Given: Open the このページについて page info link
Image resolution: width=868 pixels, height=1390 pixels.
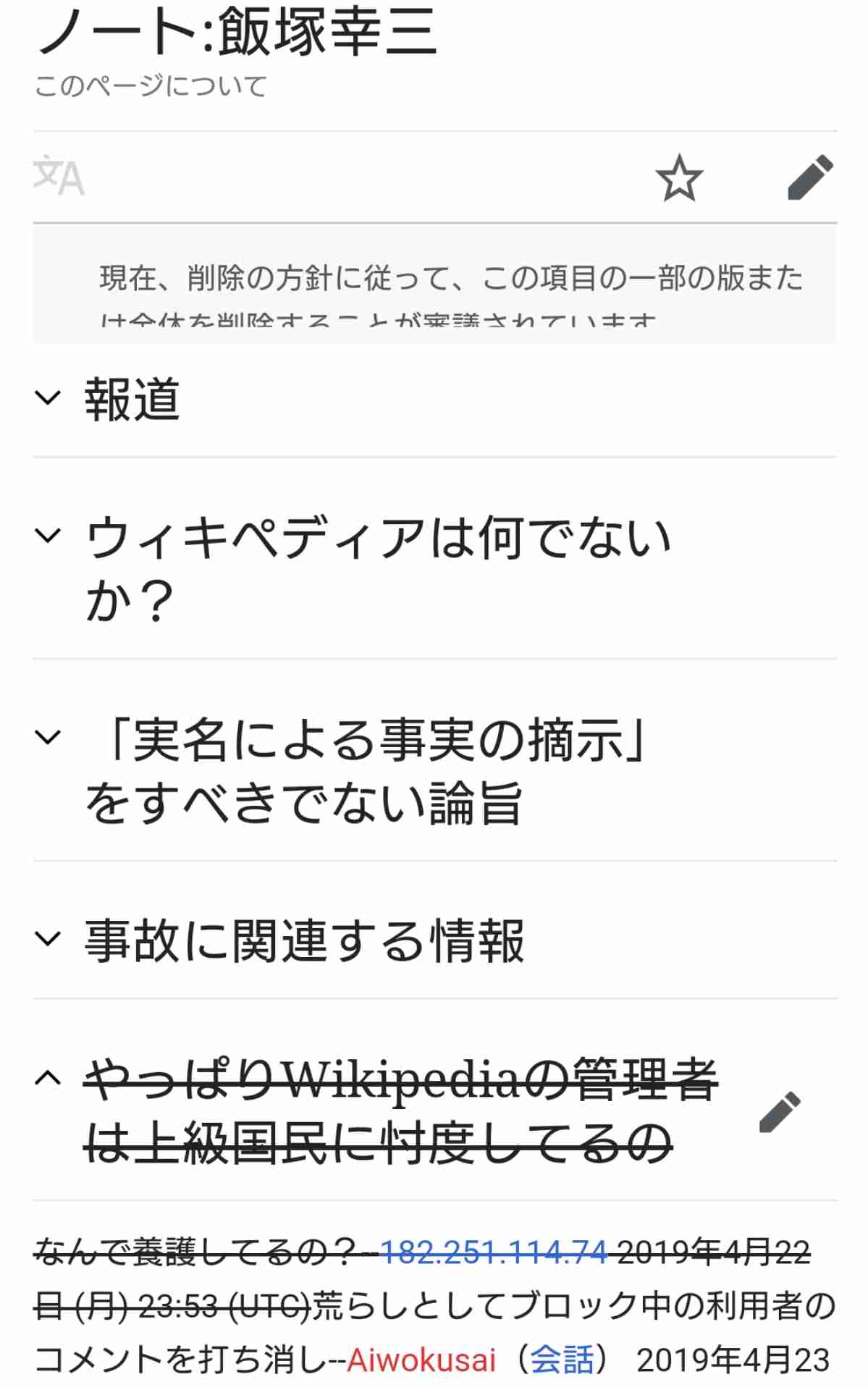Looking at the screenshot, I should click(151, 87).
